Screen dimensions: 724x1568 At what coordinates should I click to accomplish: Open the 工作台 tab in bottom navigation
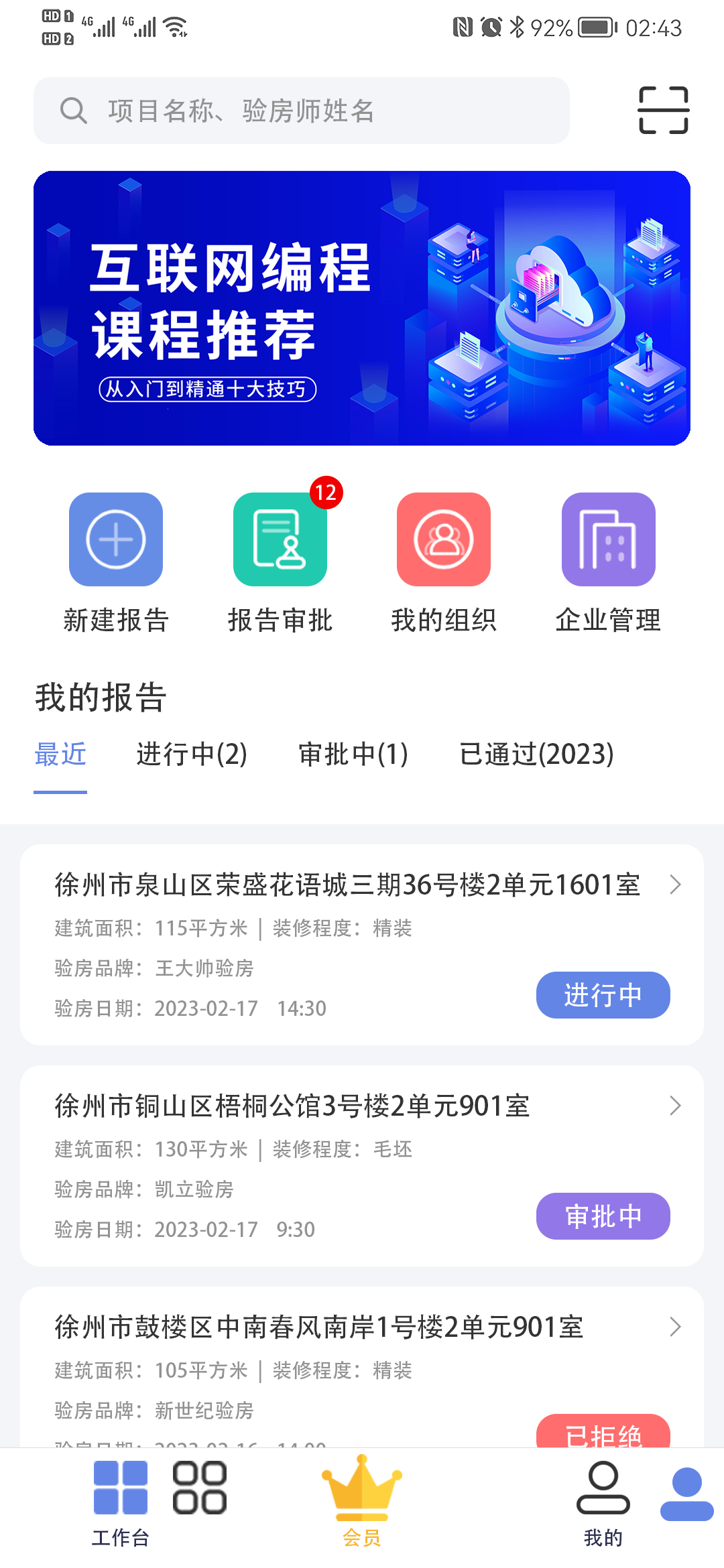point(121,1494)
